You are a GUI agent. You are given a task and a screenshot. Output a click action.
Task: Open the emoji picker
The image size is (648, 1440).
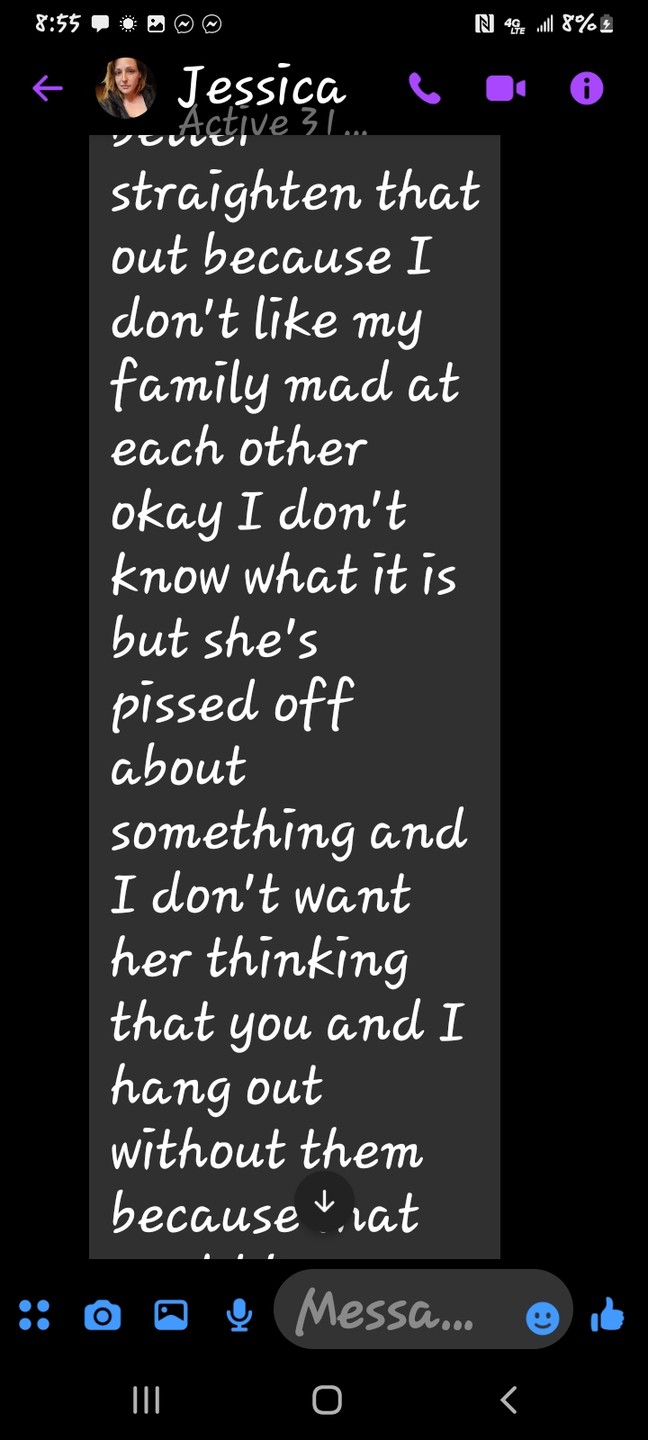pyautogui.click(x=542, y=1318)
